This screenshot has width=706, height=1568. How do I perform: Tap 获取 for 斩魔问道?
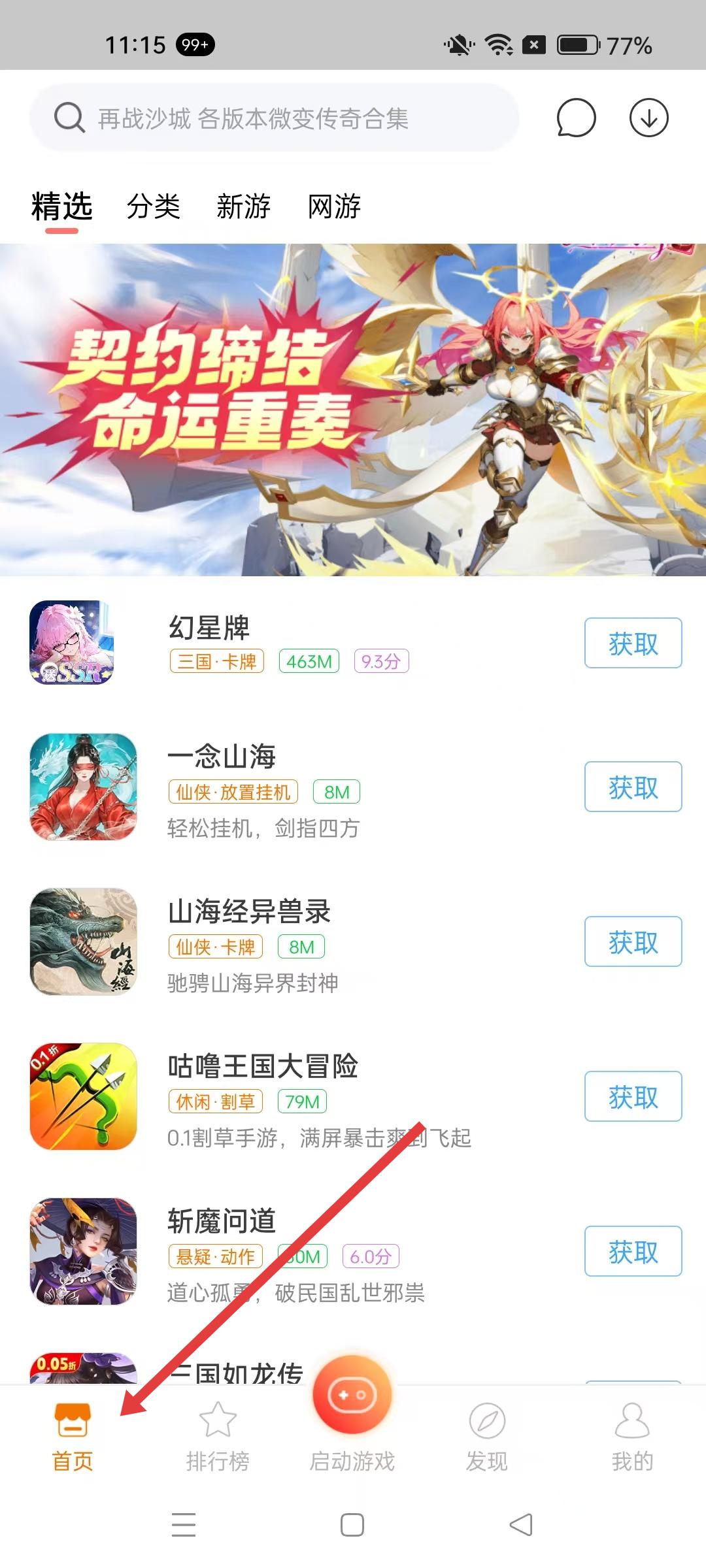633,1252
